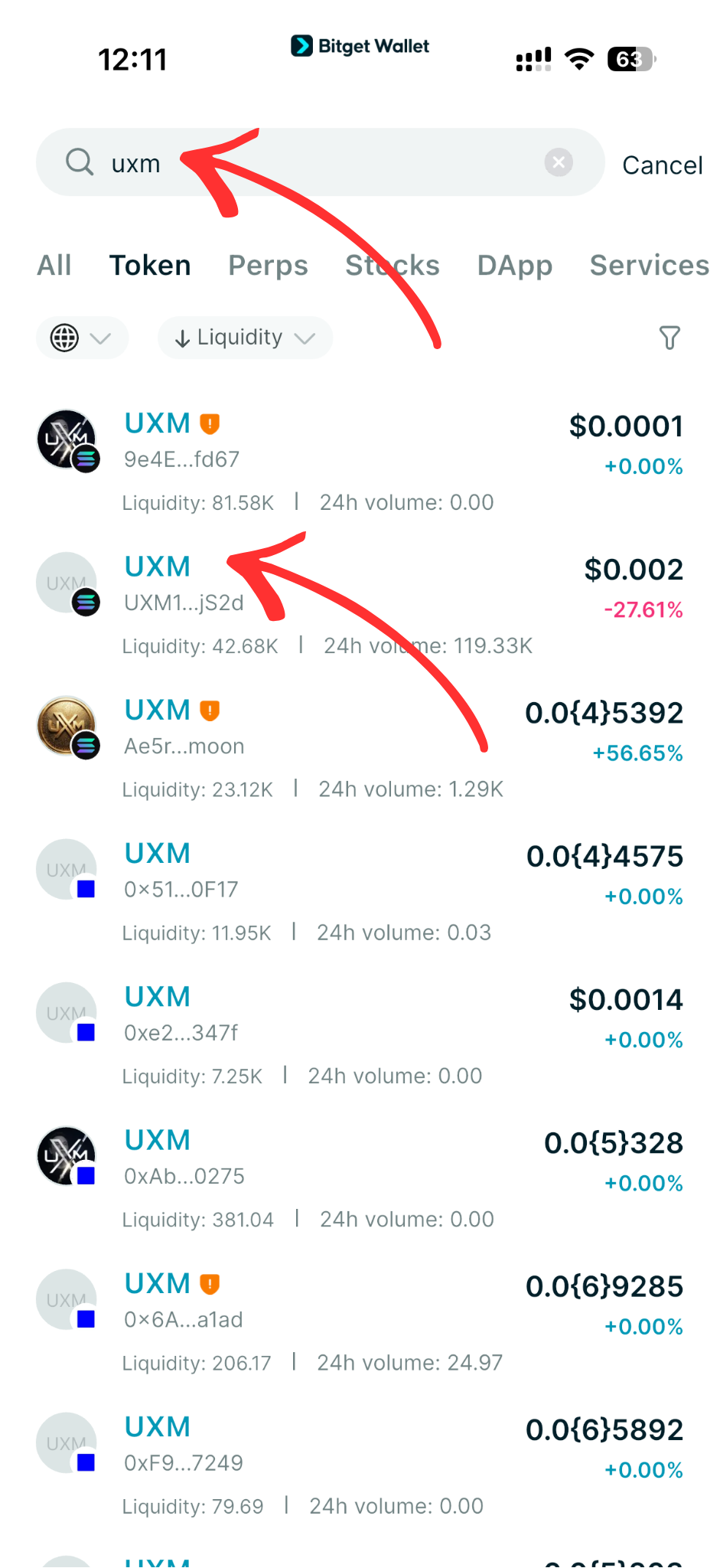Tap the blue chain badge on UXM 0xe2...347f
The height and width of the screenshot is (1568, 720).
(85, 1031)
